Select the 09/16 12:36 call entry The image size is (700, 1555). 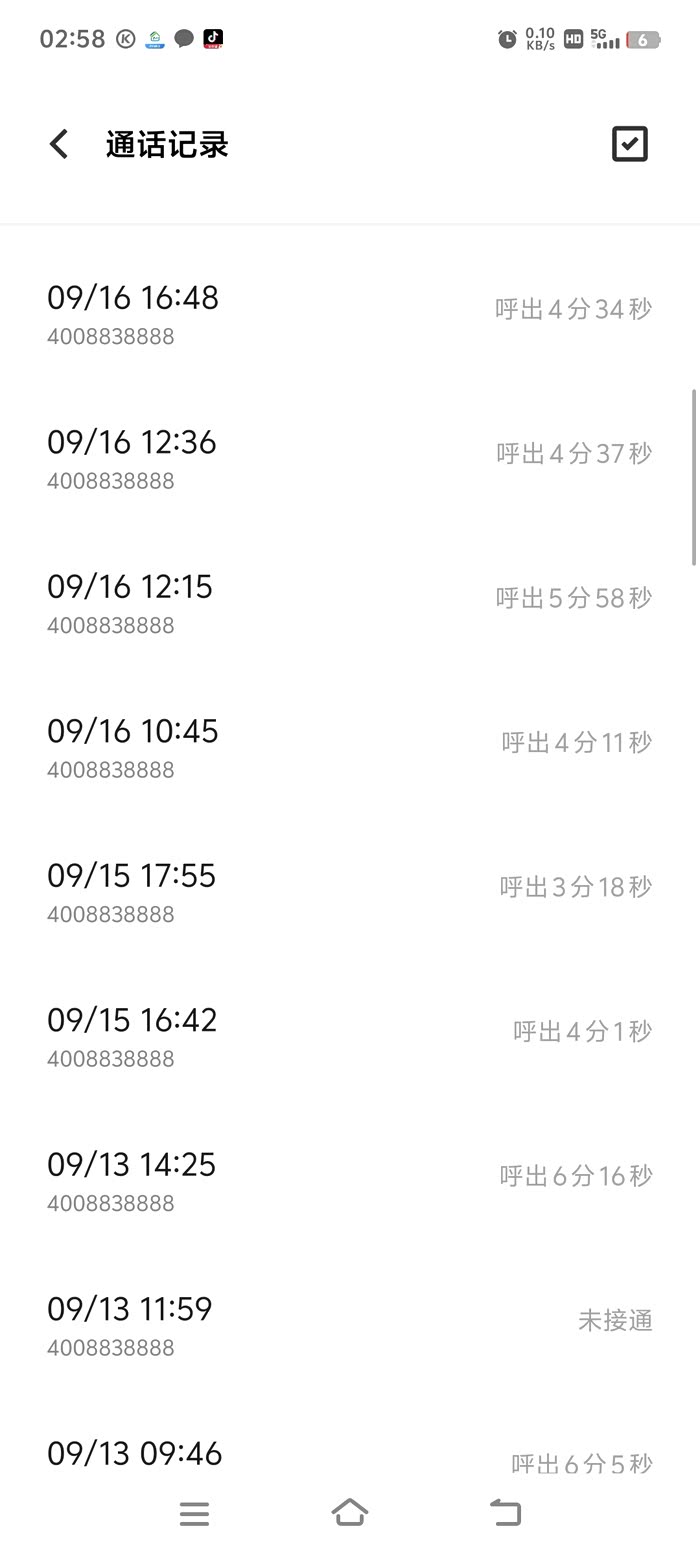(349, 459)
